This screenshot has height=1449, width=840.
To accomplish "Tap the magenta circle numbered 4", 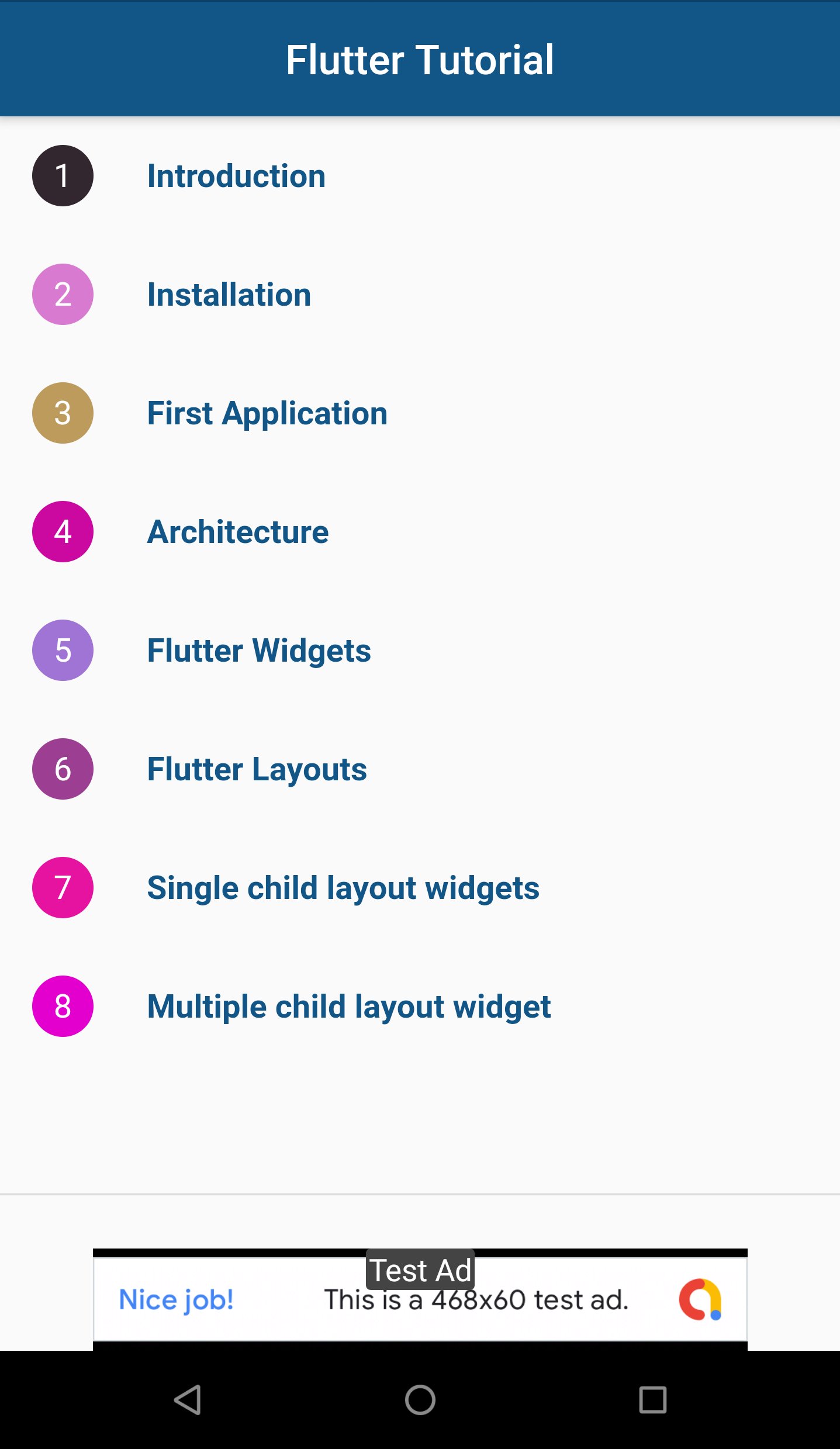I will point(63,531).
